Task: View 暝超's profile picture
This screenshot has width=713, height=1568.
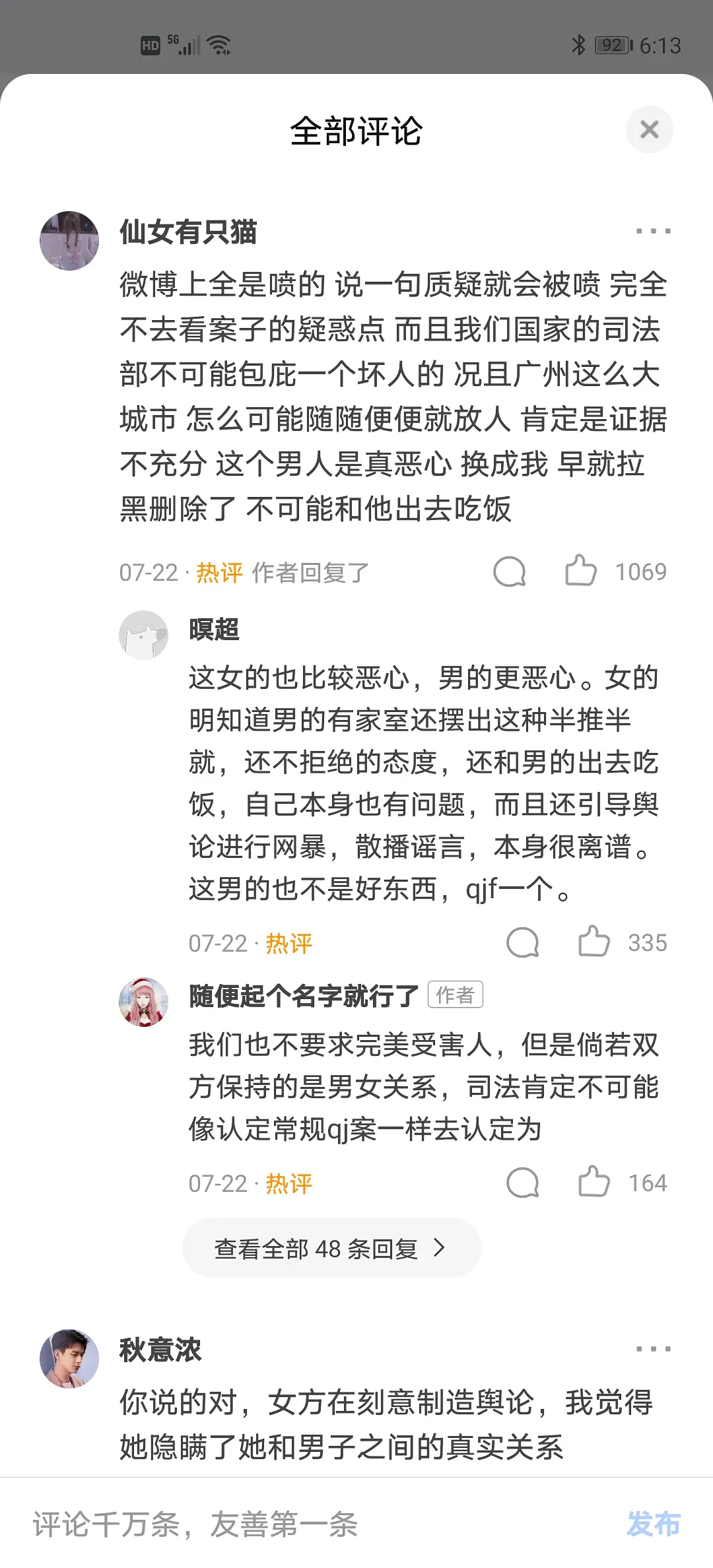Action: tap(143, 635)
